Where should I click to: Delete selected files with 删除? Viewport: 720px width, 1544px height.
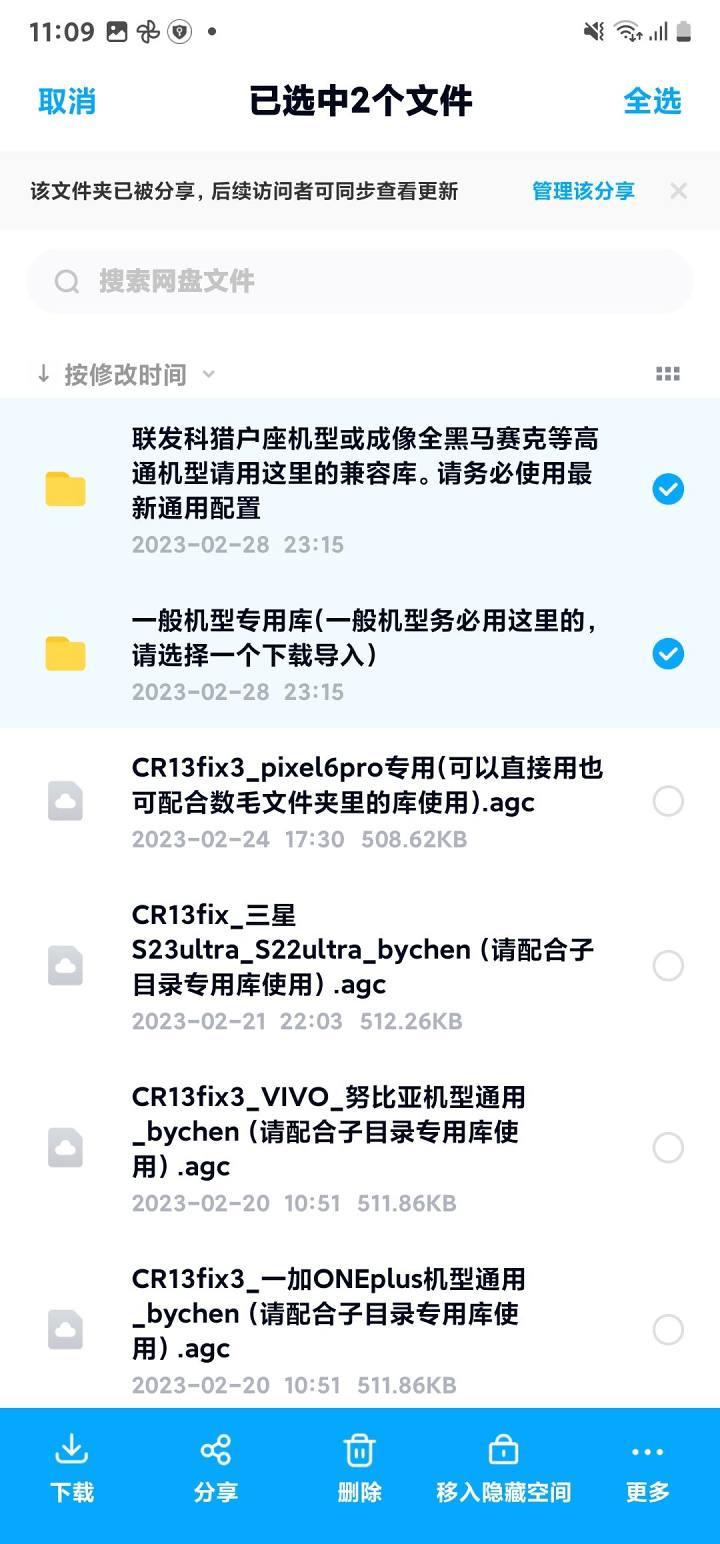[359, 1468]
